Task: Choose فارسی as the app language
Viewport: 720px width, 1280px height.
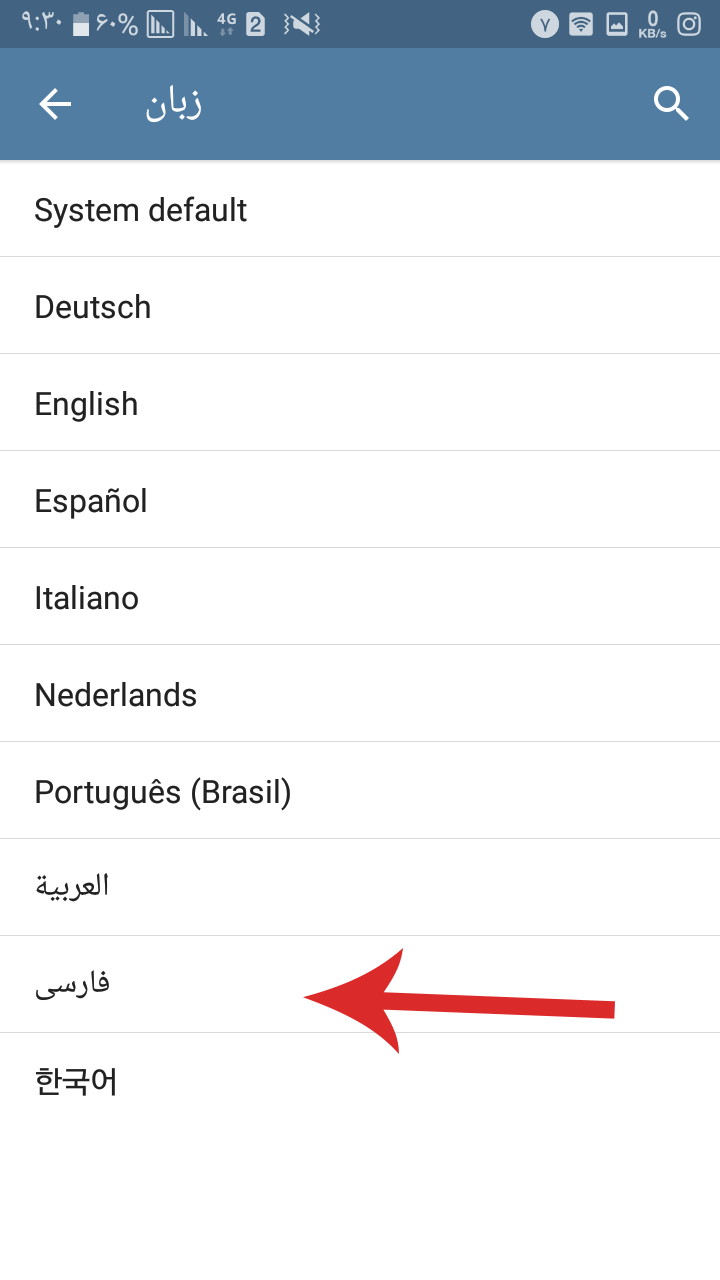Action: pos(360,985)
